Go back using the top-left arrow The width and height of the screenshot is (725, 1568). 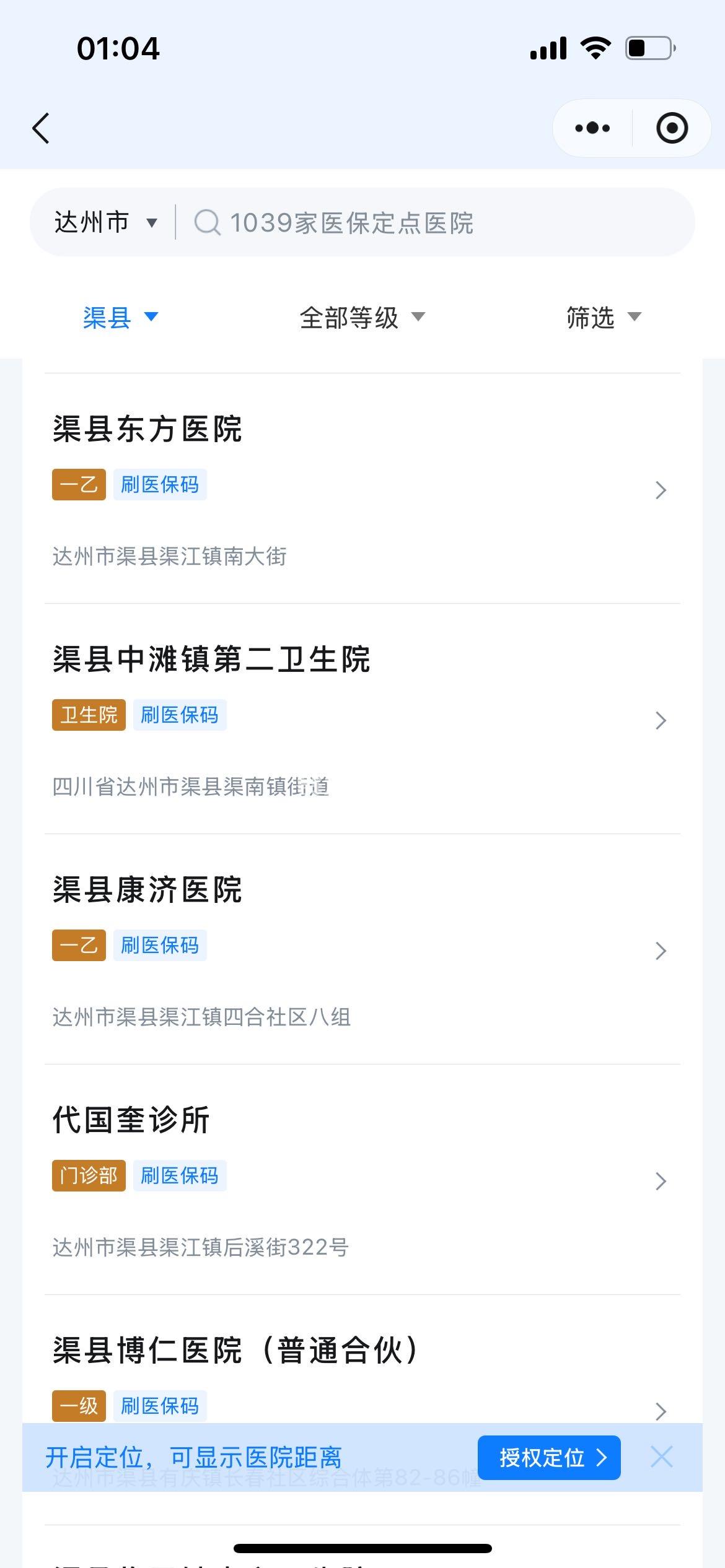[41, 129]
